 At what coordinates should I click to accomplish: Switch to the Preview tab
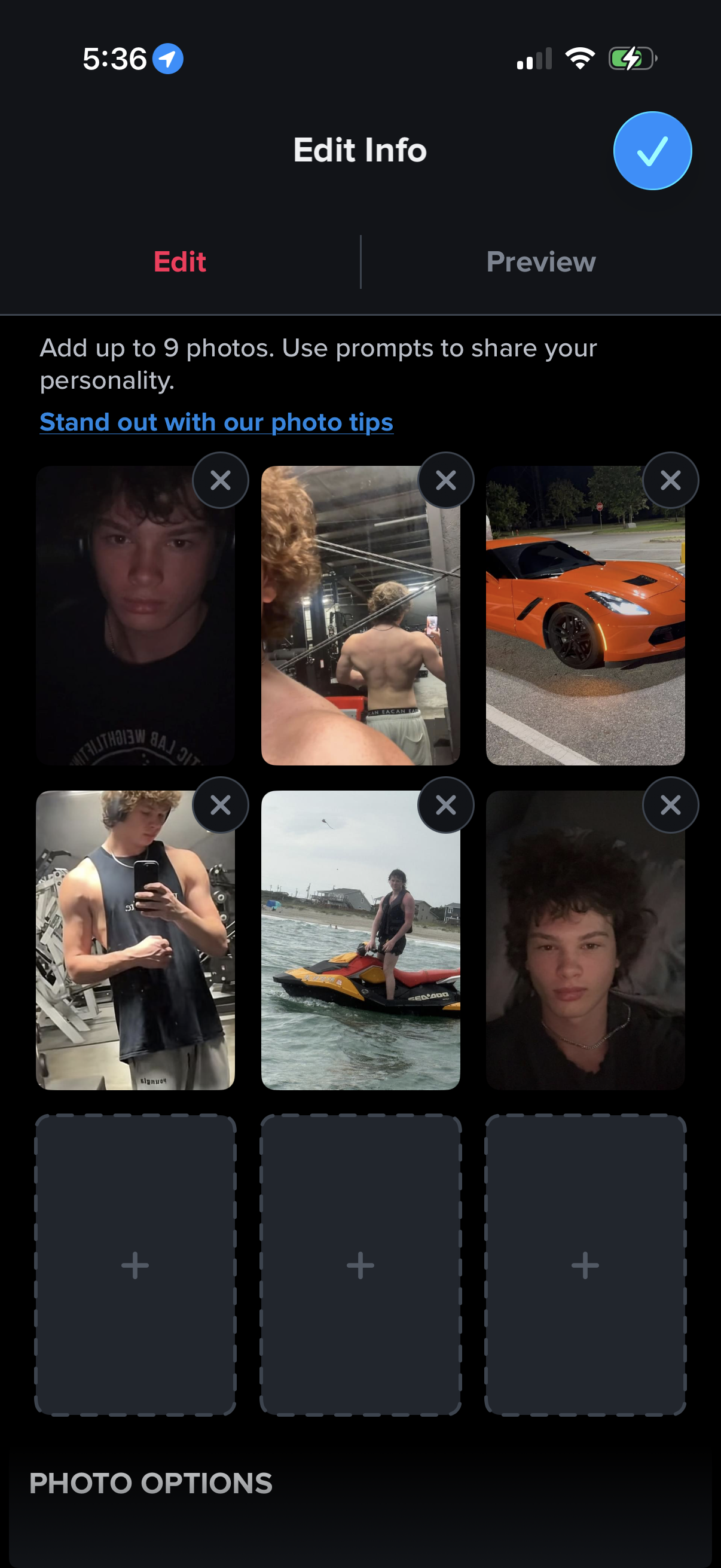[540, 262]
